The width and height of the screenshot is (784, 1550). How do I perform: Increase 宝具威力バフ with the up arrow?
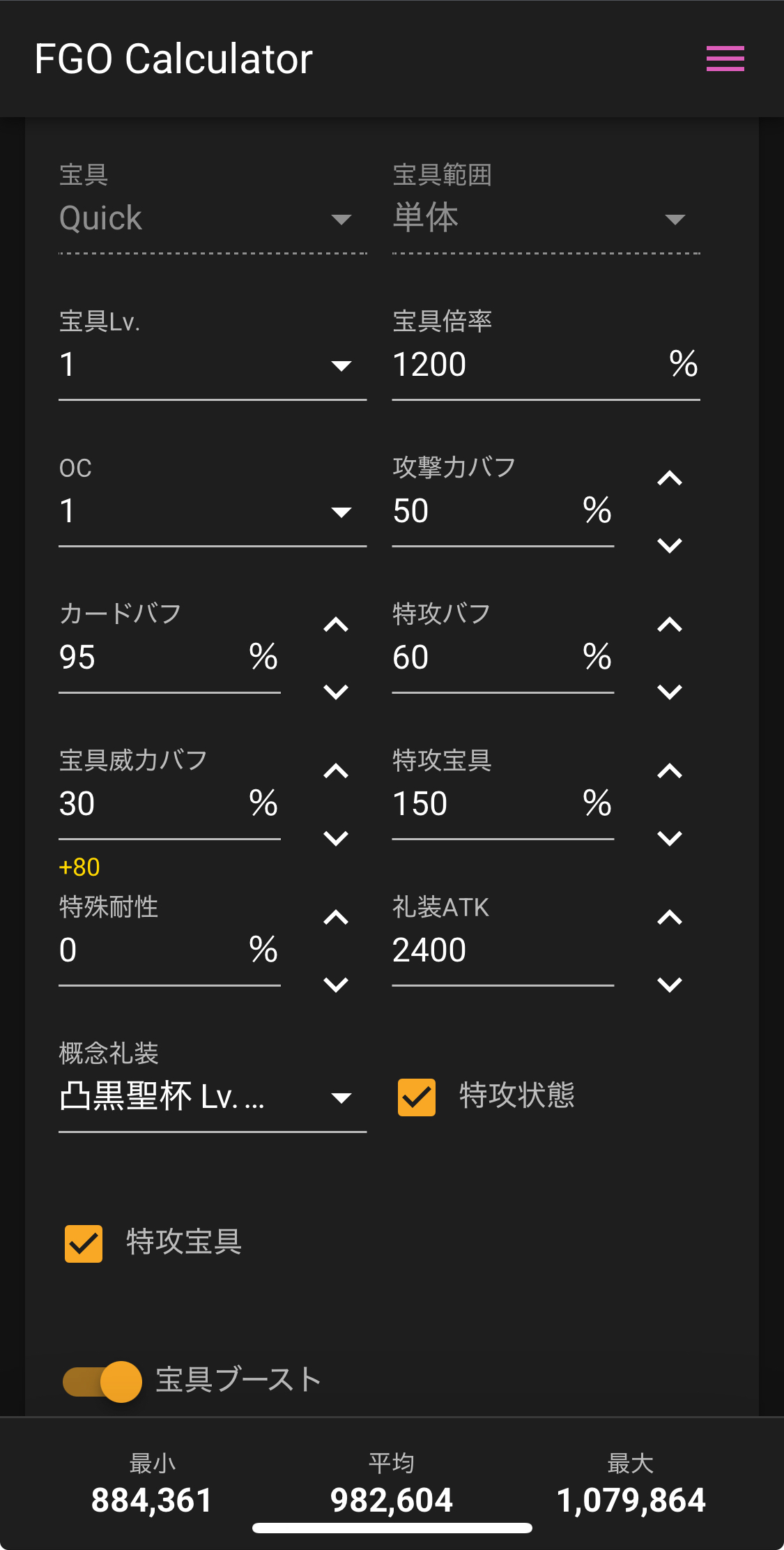coord(336,772)
